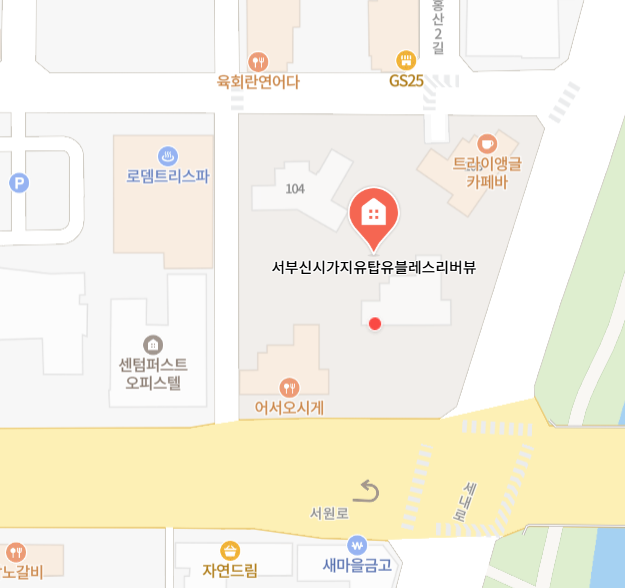
Task: Tap the red home pin for 서부신시가지유탑유블레스리버뷰
Action: coord(374,214)
